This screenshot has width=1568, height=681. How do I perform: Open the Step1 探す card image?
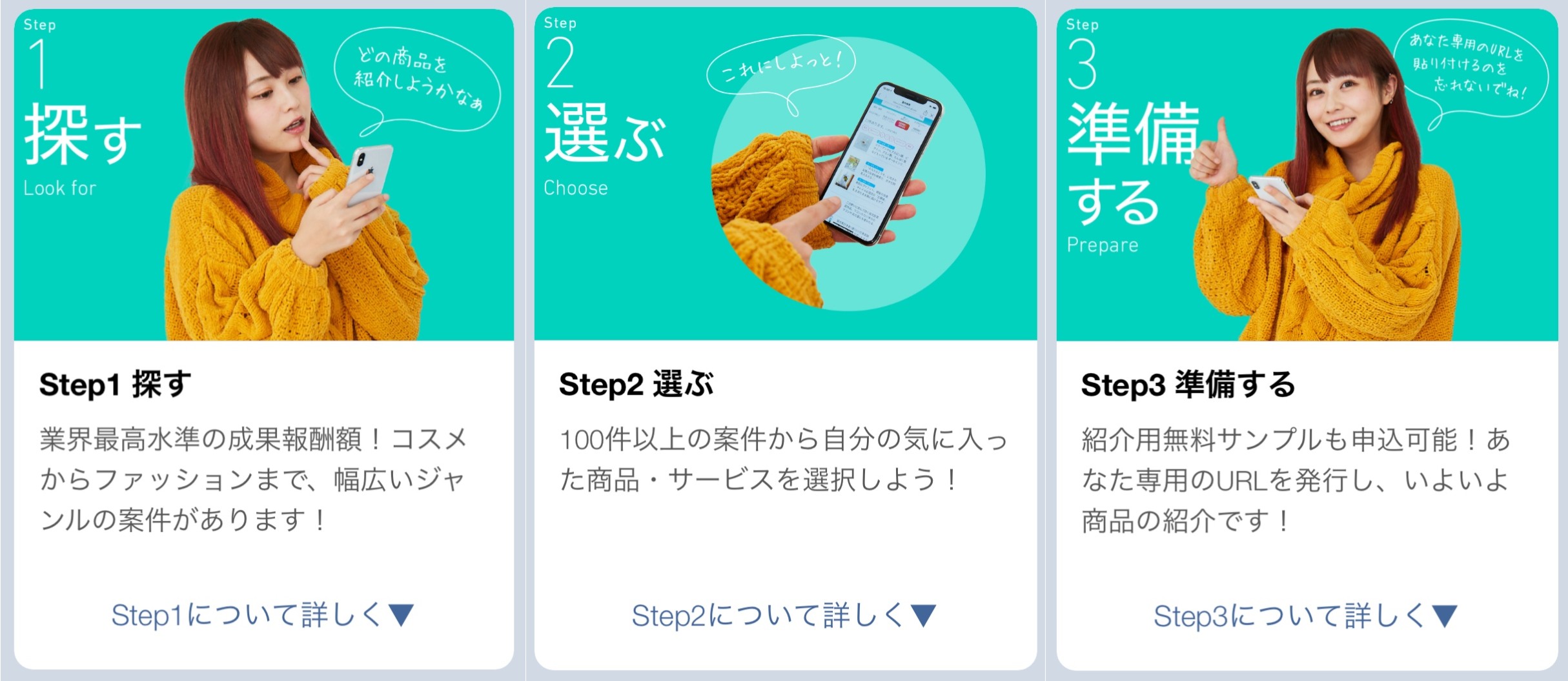(263, 176)
